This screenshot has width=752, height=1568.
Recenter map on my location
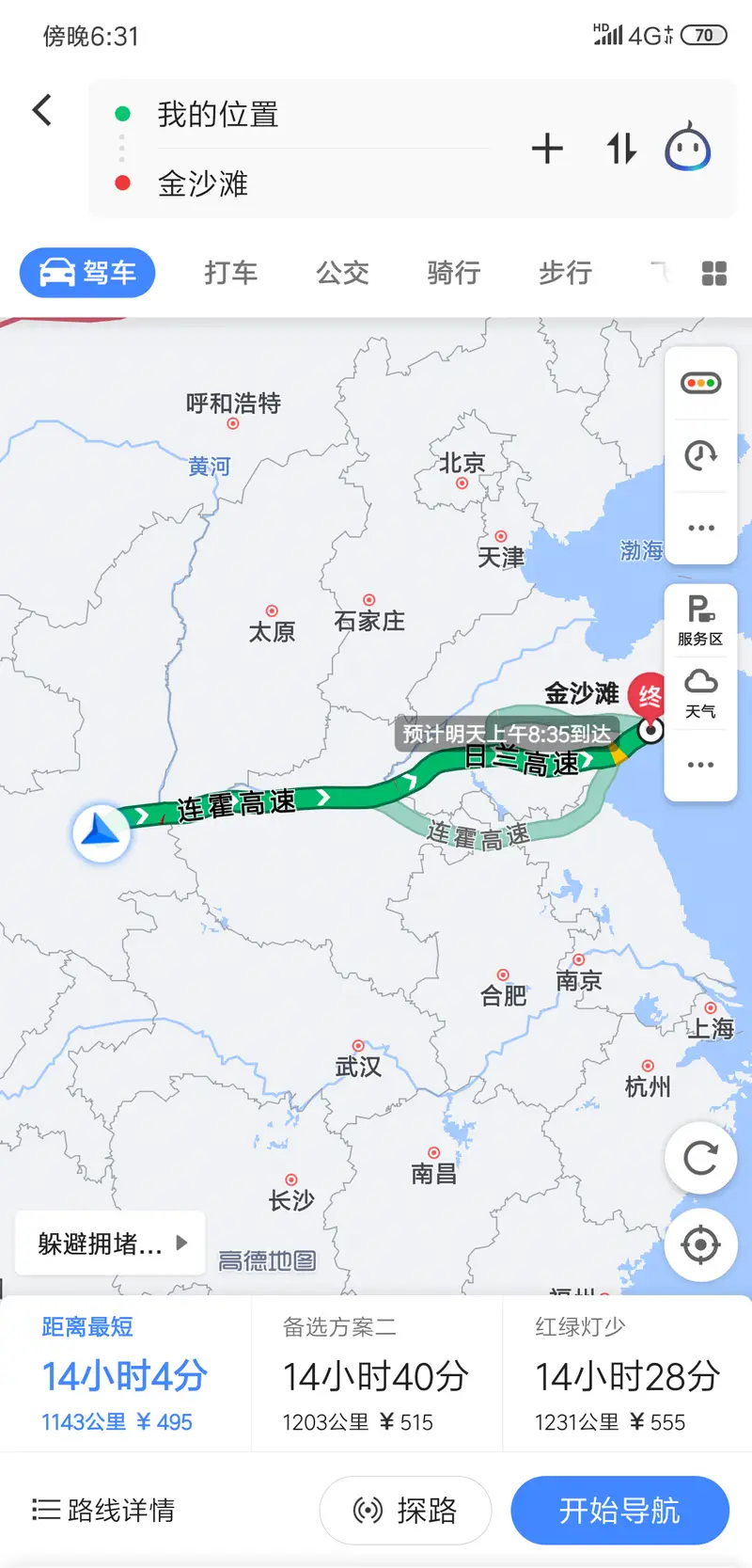[700, 1244]
